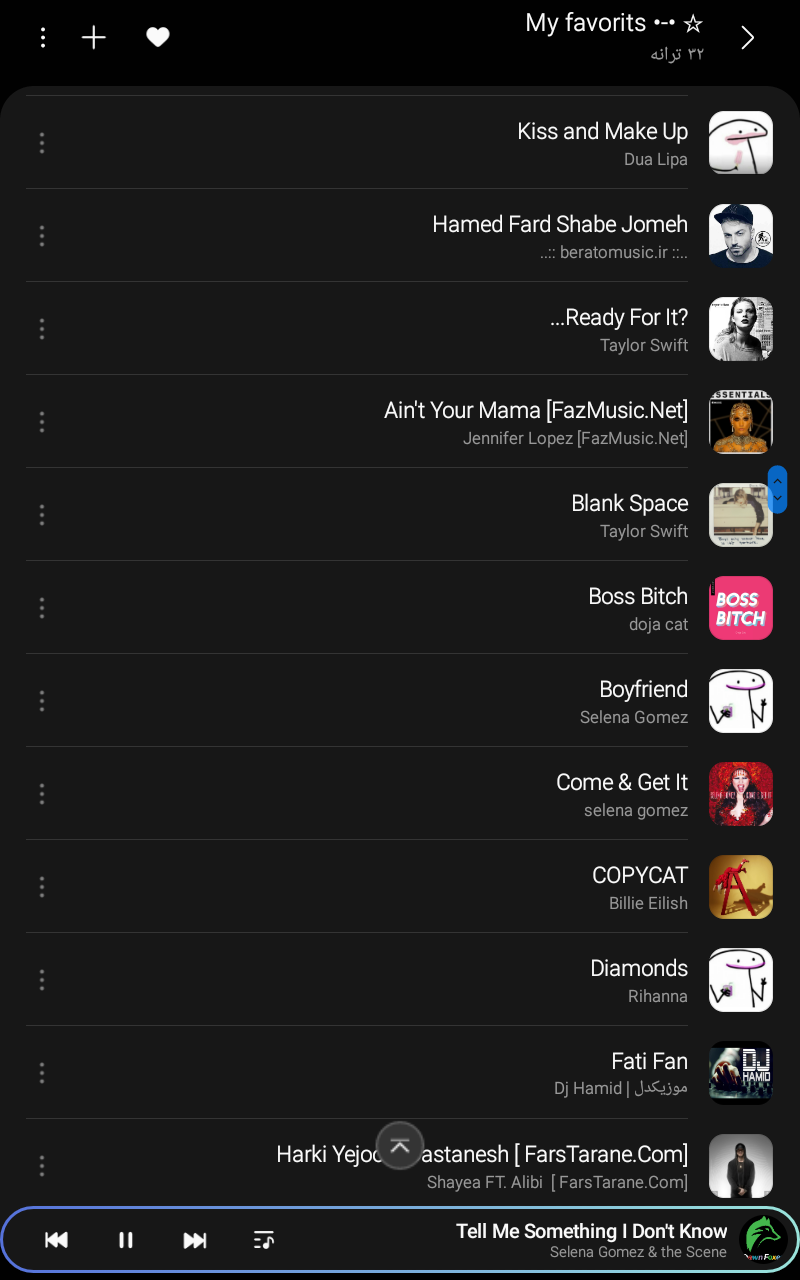Pause the current song
800x1280 pixels.
[x=126, y=1240]
